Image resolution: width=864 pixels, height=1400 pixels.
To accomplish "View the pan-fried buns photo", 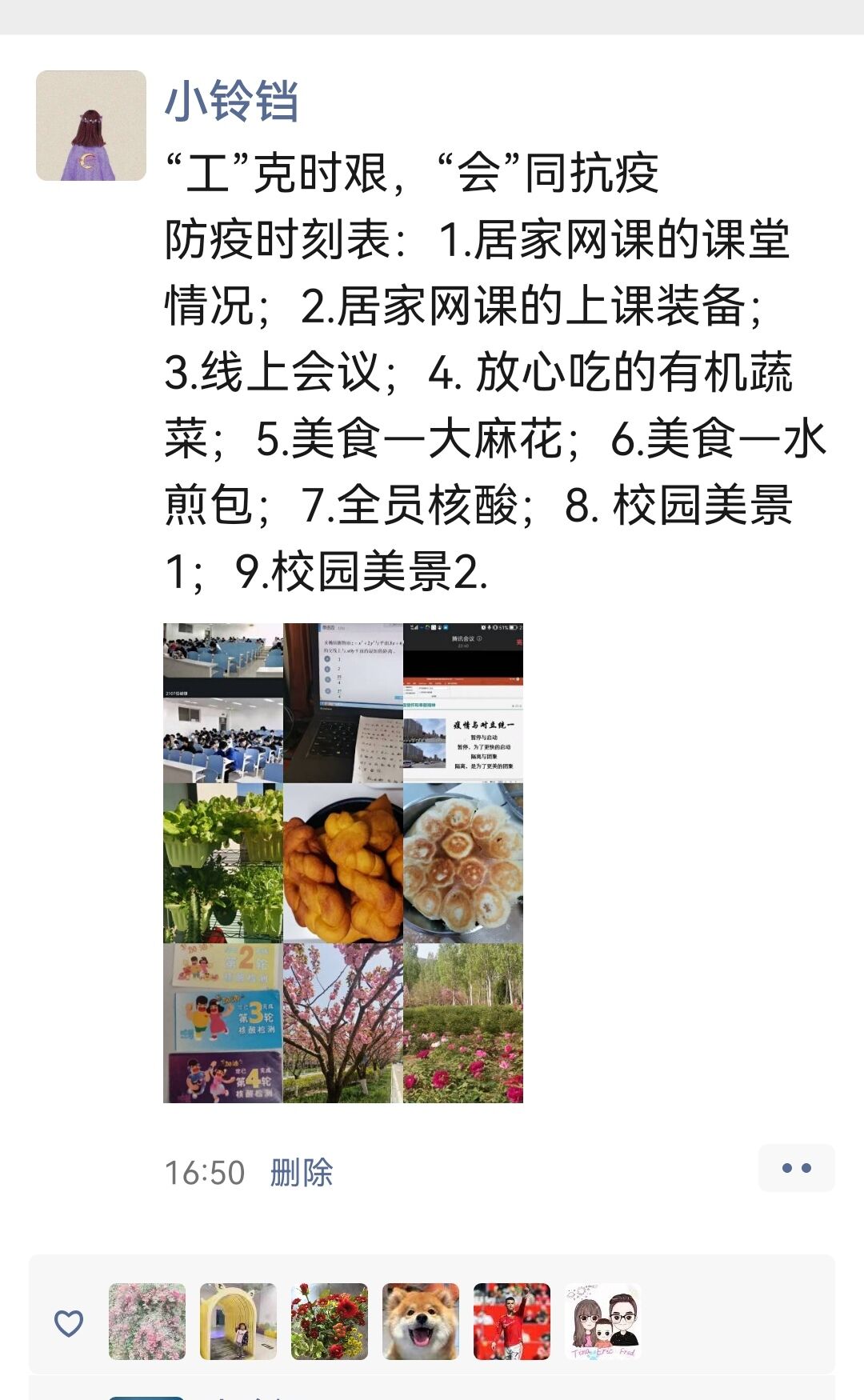I will (x=463, y=863).
